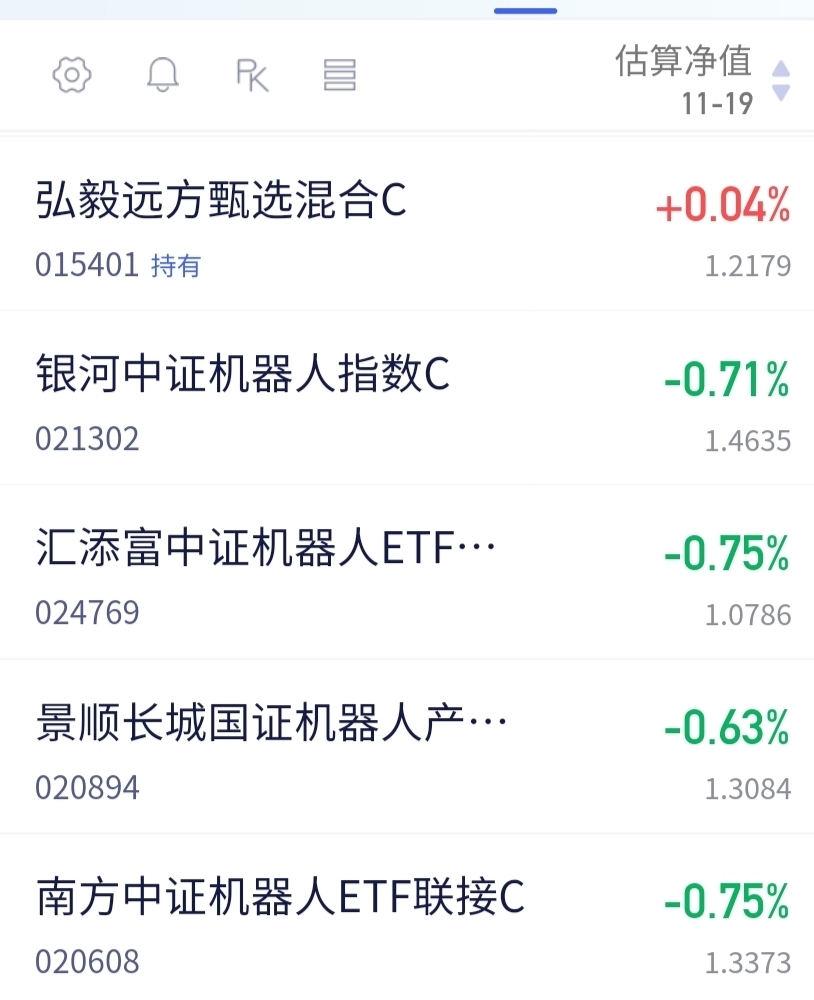Open the settings gear icon
This screenshot has height=1000, width=814.
[x=72, y=75]
